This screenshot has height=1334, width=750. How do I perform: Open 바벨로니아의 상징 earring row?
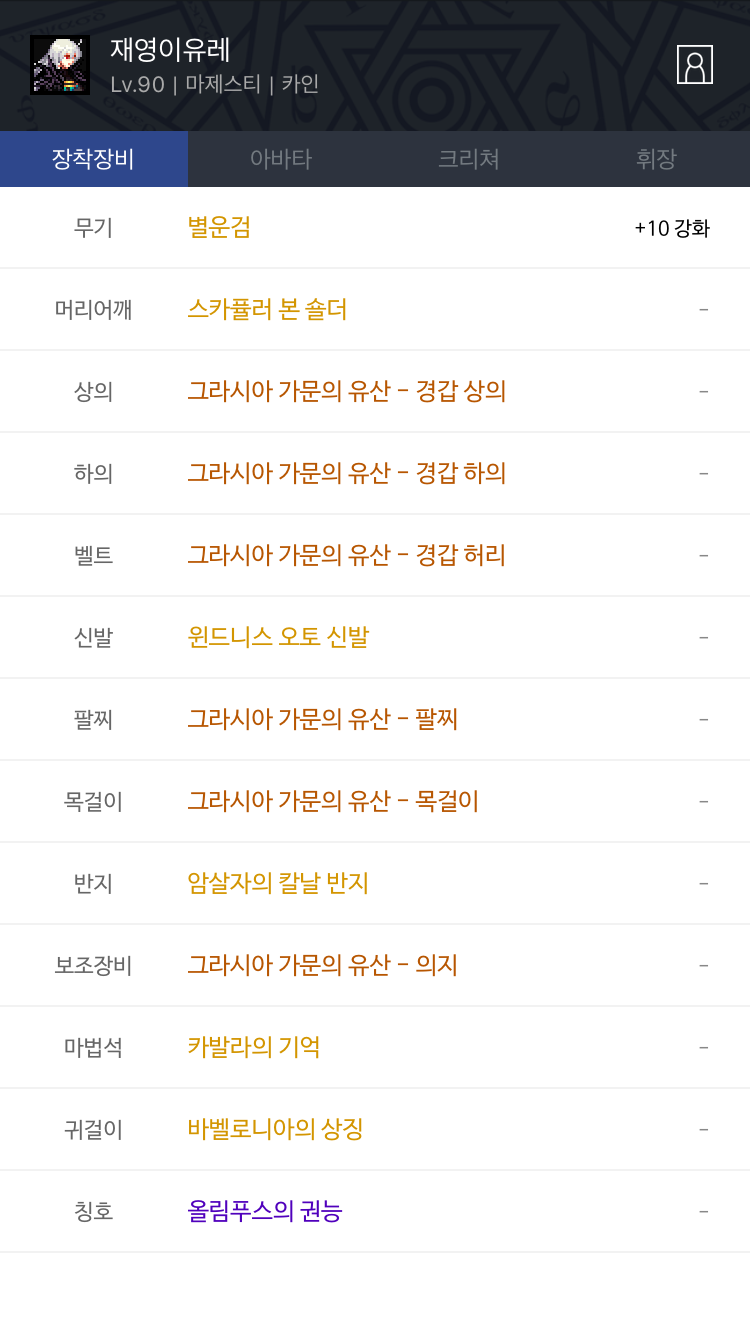375,1130
